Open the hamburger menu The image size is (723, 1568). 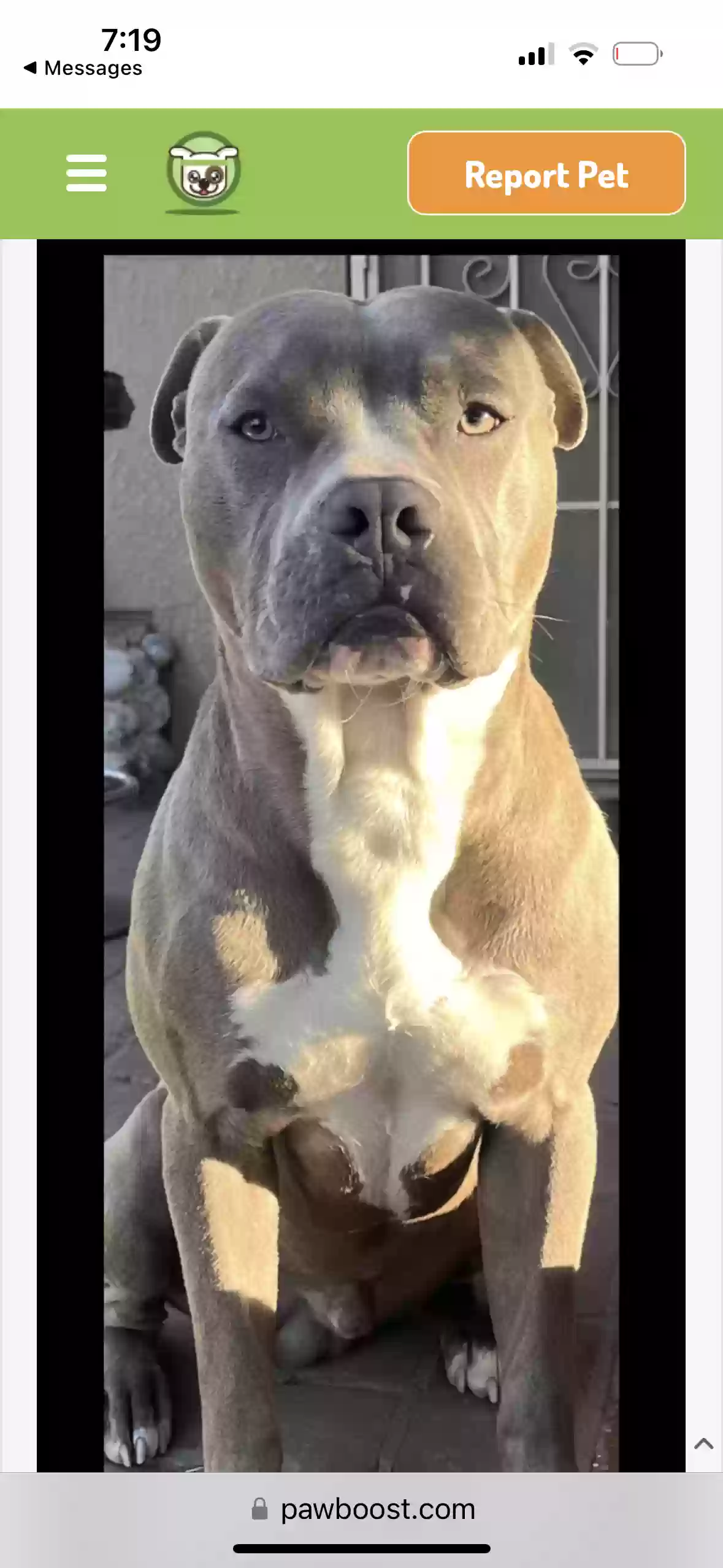click(86, 173)
